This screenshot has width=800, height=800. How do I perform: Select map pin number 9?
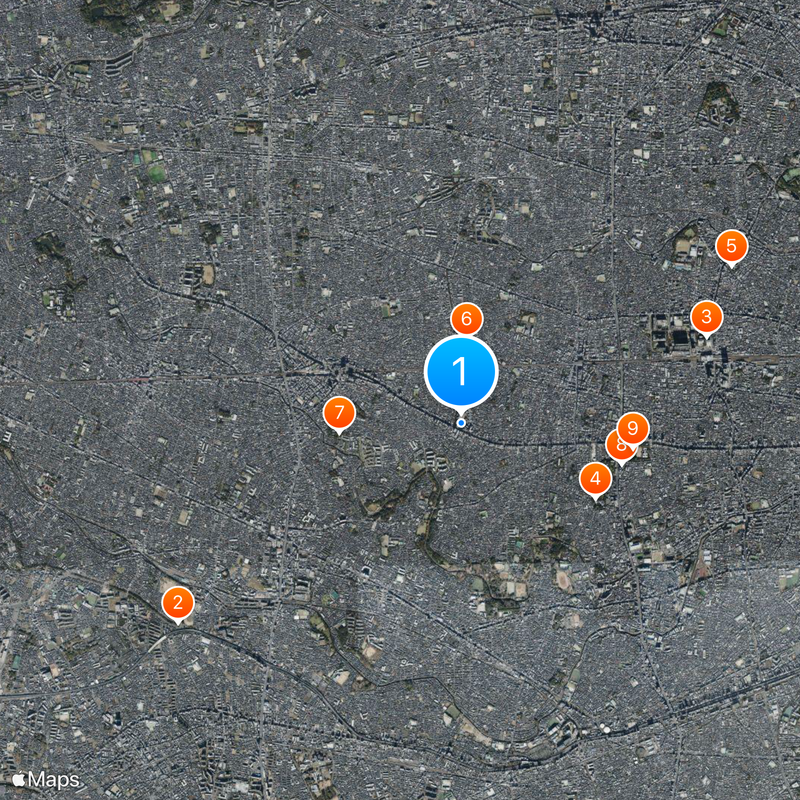click(635, 426)
